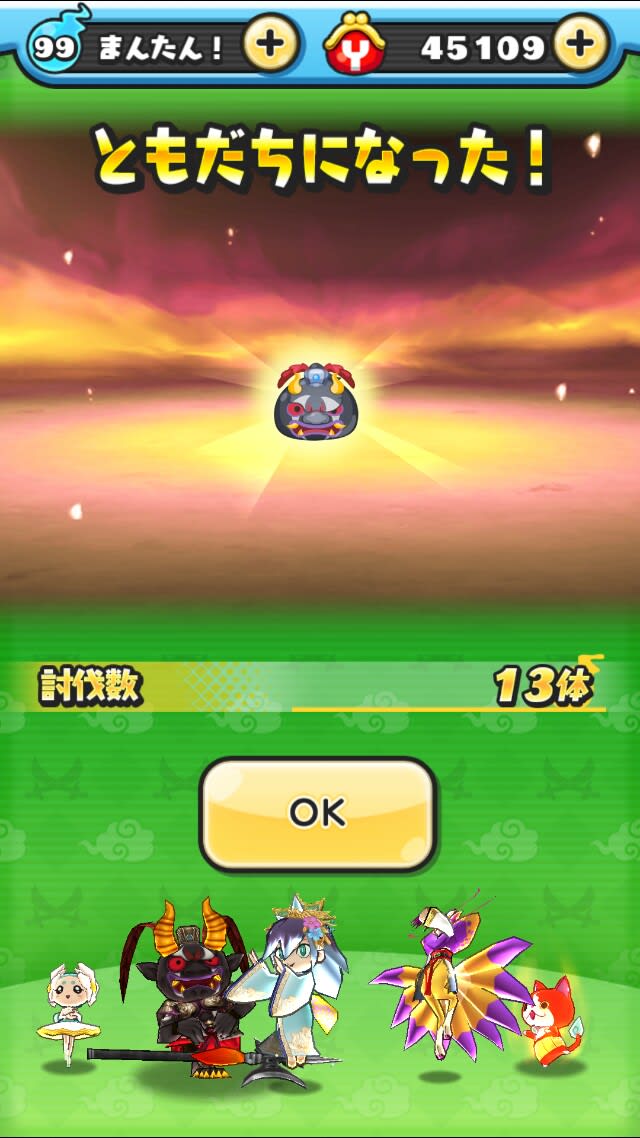The height and width of the screenshot is (1138, 640).
Task: Tap the OK button to confirm
Action: (x=318, y=813)
